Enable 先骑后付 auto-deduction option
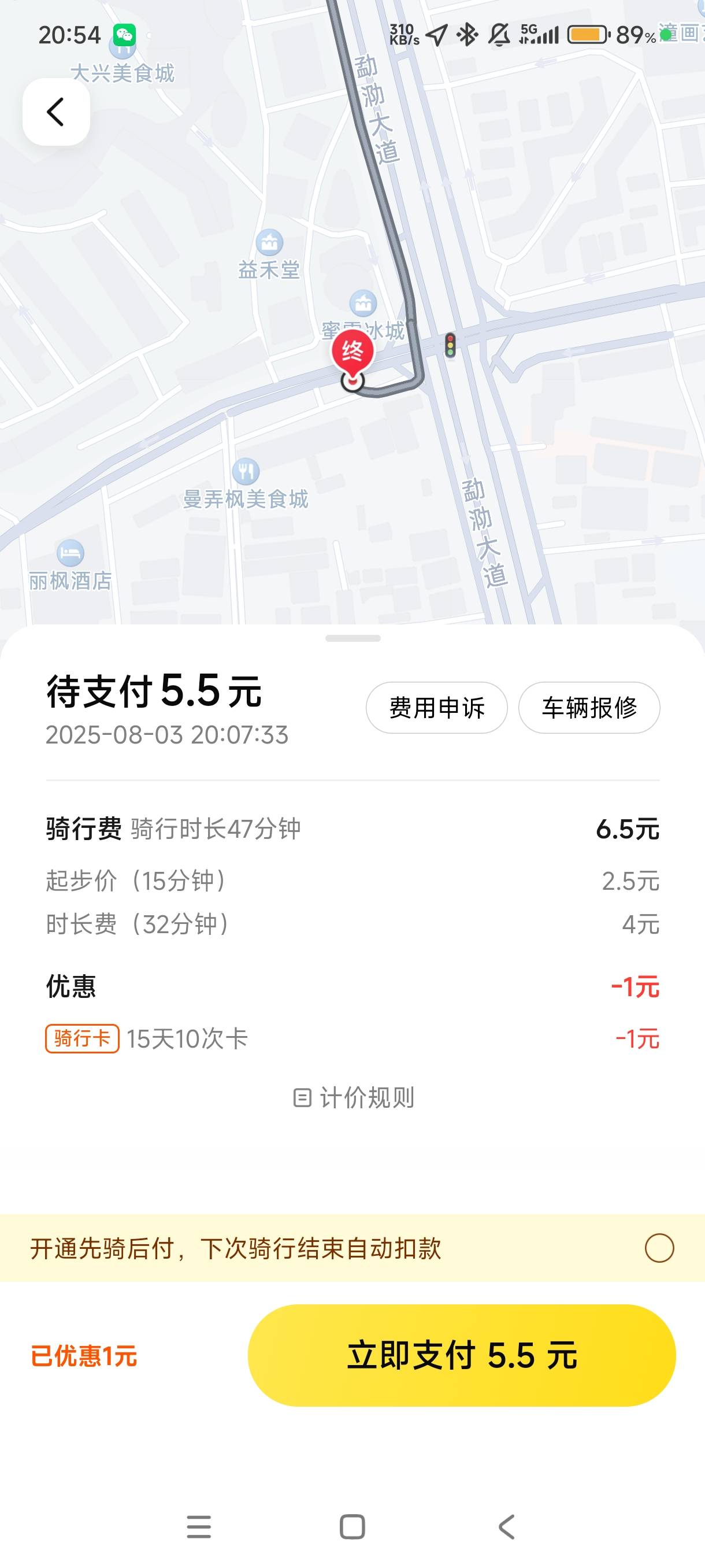The height and width of the screenshot is (1568, 705). pyautogui.click(x=659, y=1248)
